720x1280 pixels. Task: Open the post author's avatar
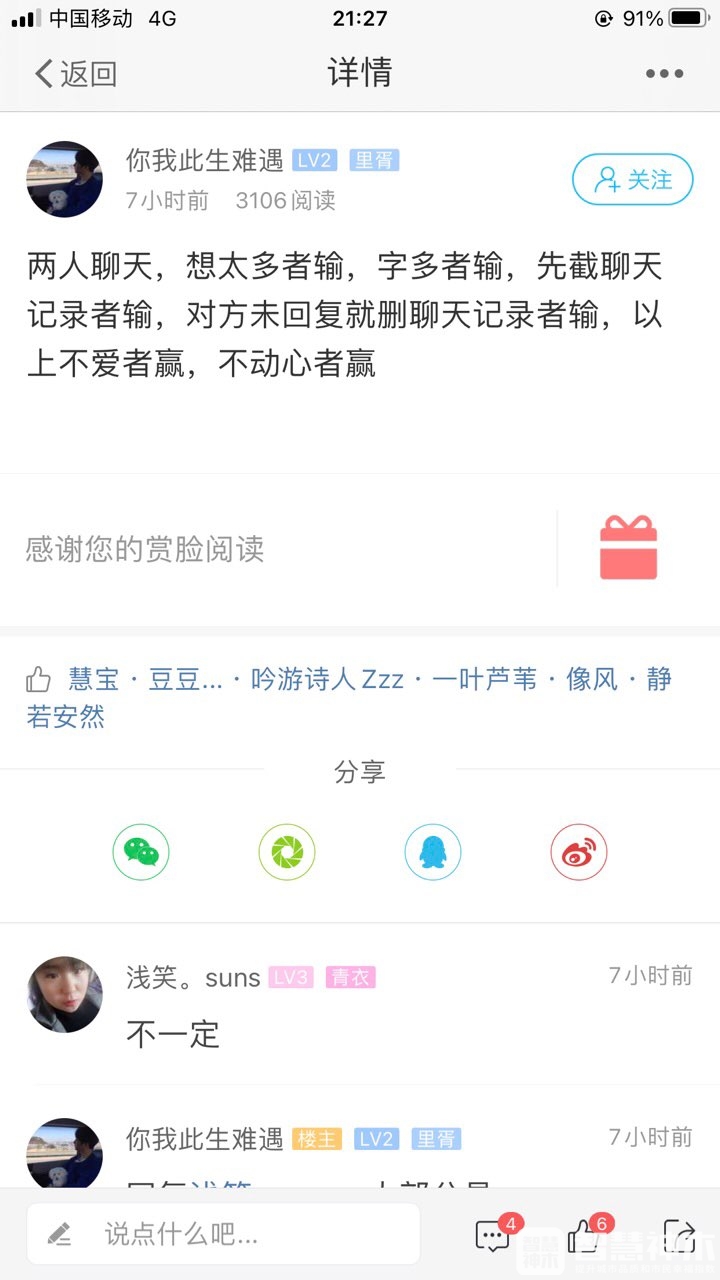pos(64,179)
